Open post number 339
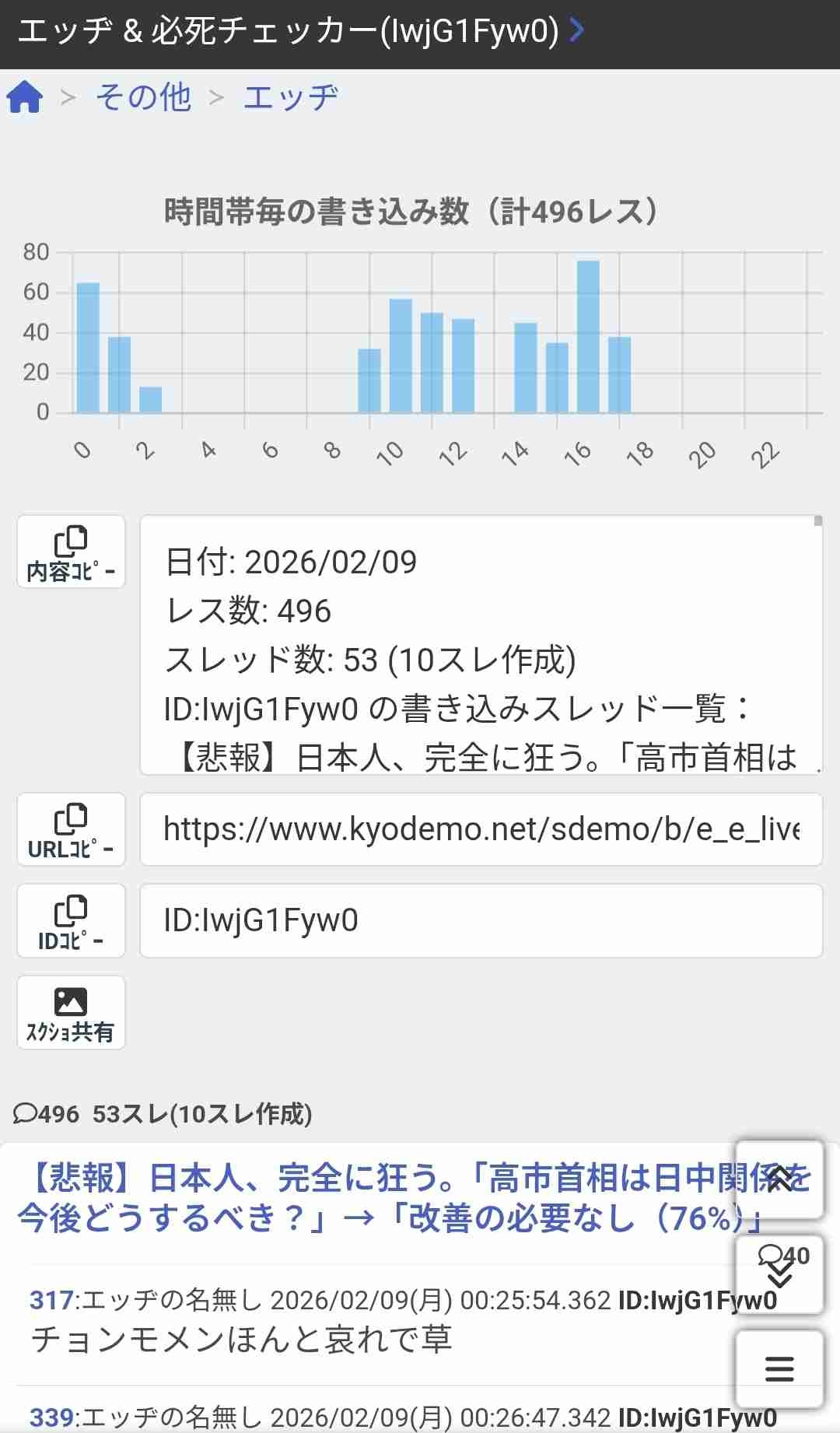This screenshot has width=840, height=1433. 51,1417
